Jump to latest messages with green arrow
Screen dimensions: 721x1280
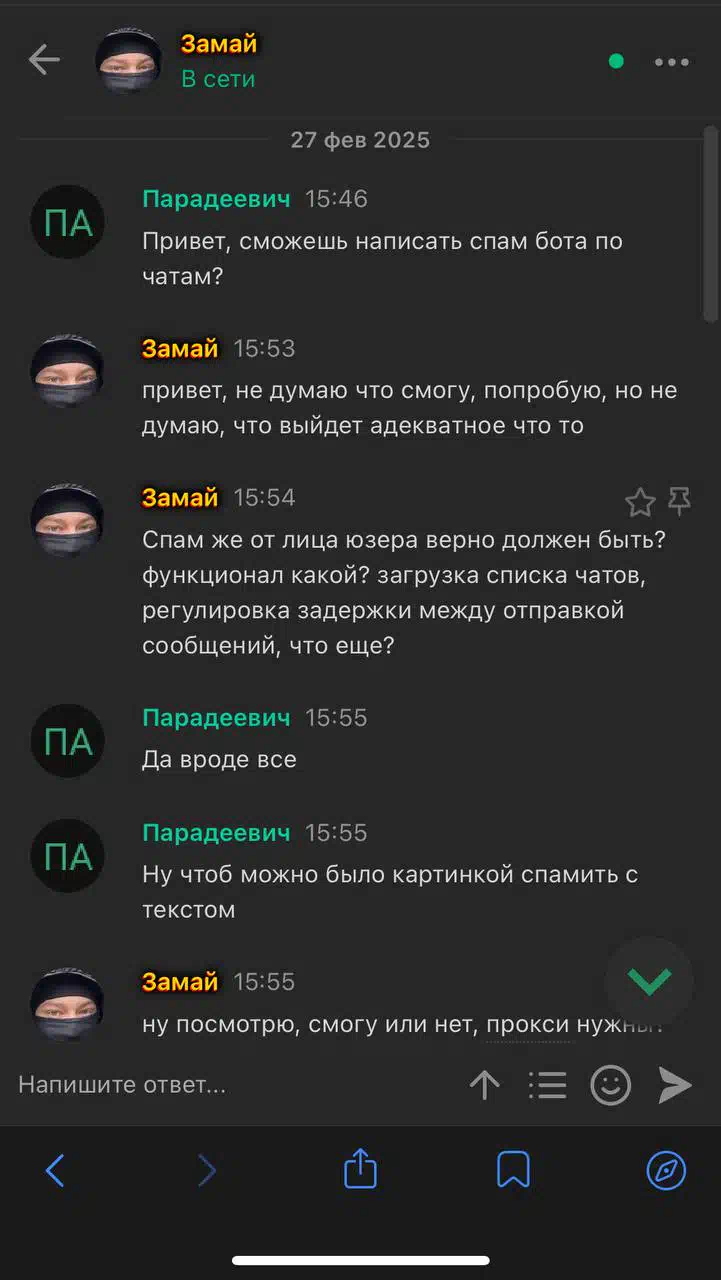pyautogui.click(x=650, y=981)
